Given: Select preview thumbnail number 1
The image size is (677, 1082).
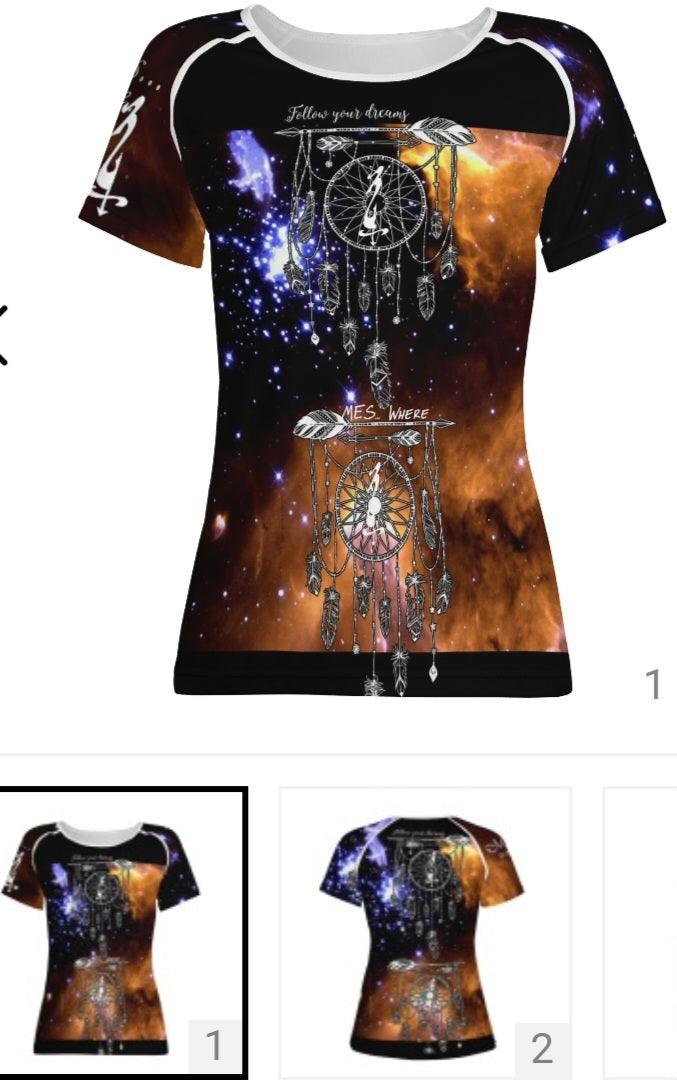Looking at the screenshot, I should point(118,932).
